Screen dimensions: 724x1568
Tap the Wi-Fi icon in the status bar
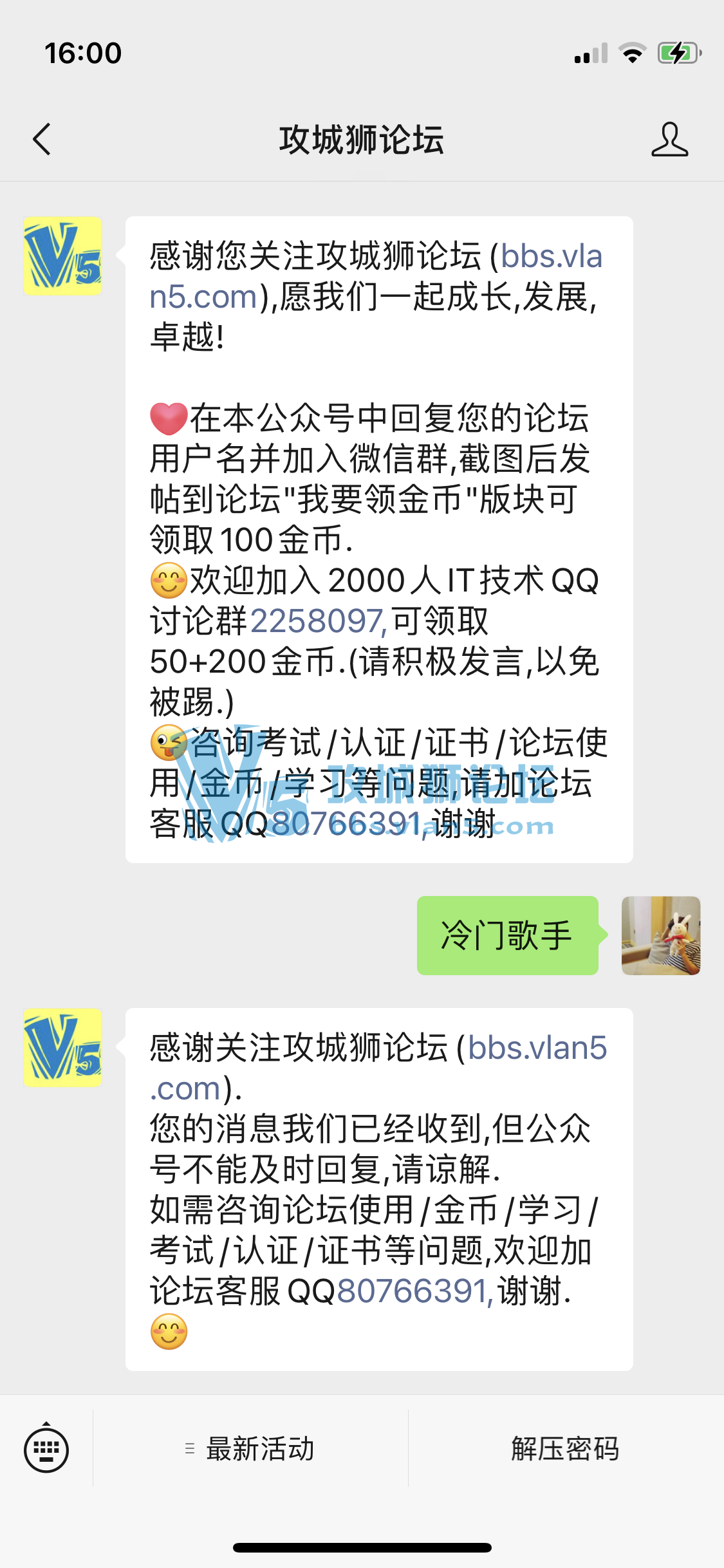tap(633, 54)
